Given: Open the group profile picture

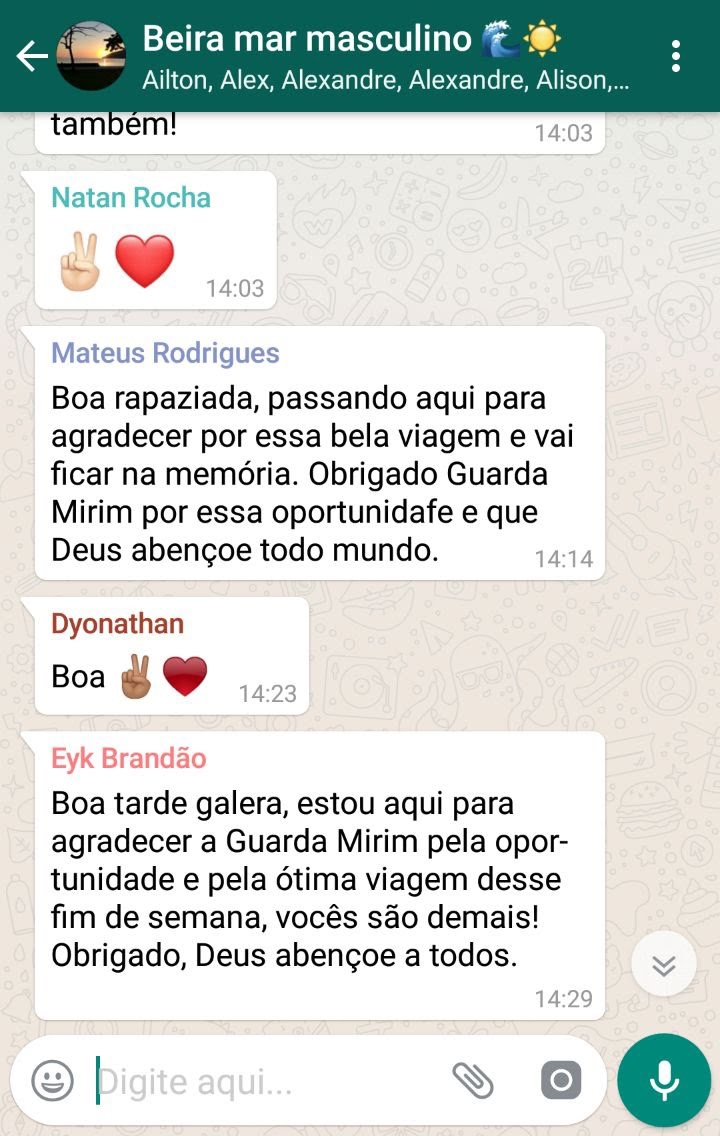Looking at the screenshot, I should tap(92, 57).
